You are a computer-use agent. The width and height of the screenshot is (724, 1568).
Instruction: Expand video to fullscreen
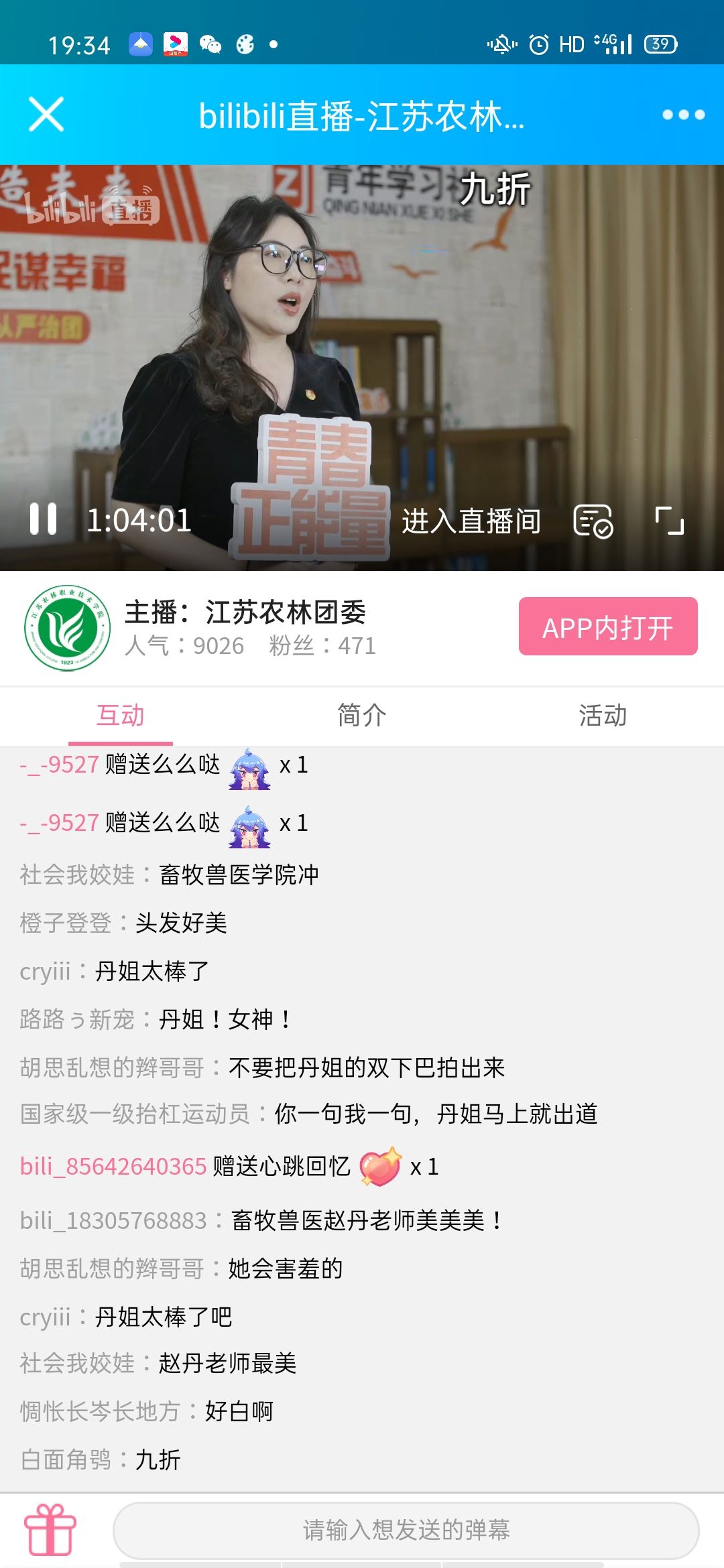click(669, 521)
